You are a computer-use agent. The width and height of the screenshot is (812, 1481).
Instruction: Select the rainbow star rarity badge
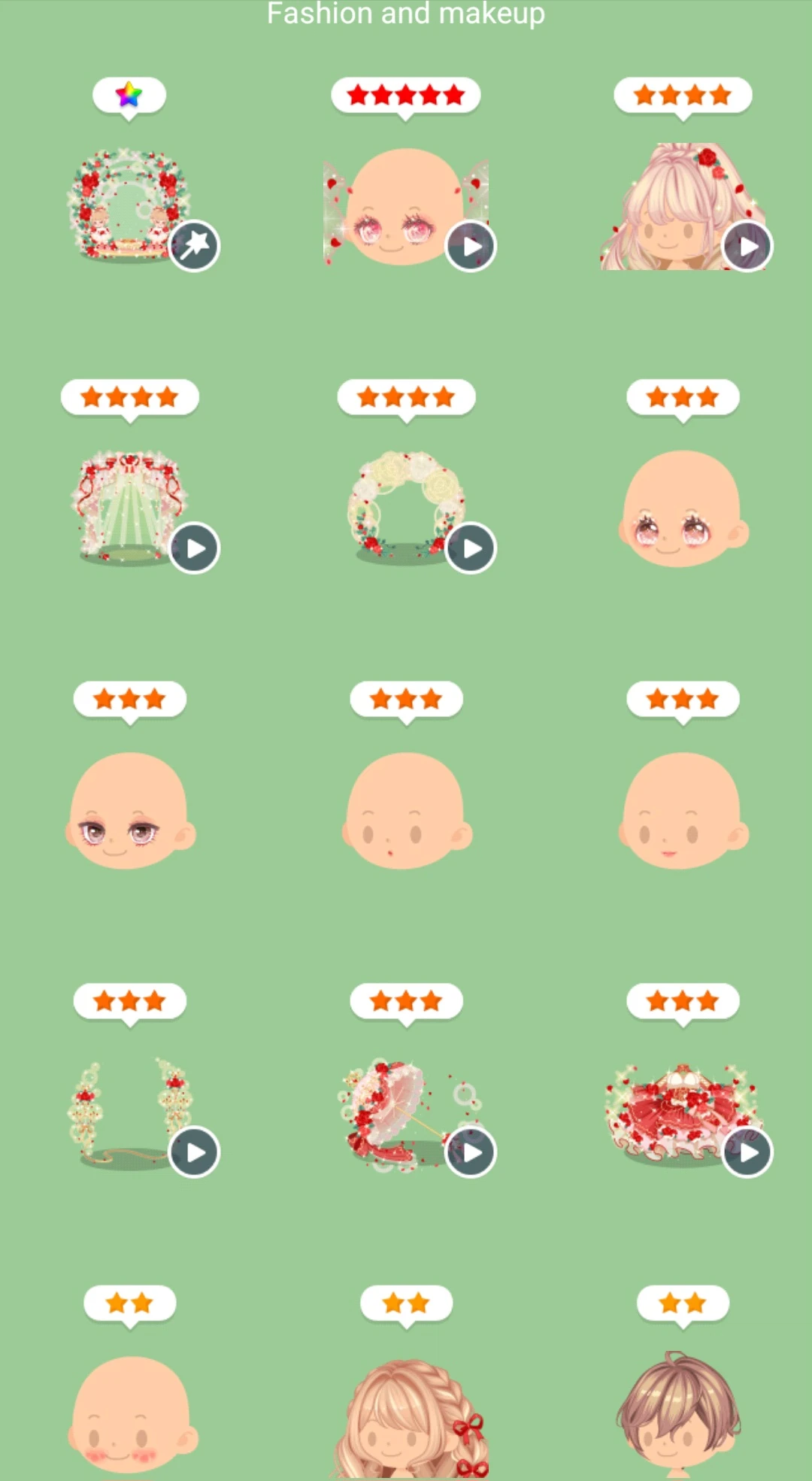coord(129,94)
